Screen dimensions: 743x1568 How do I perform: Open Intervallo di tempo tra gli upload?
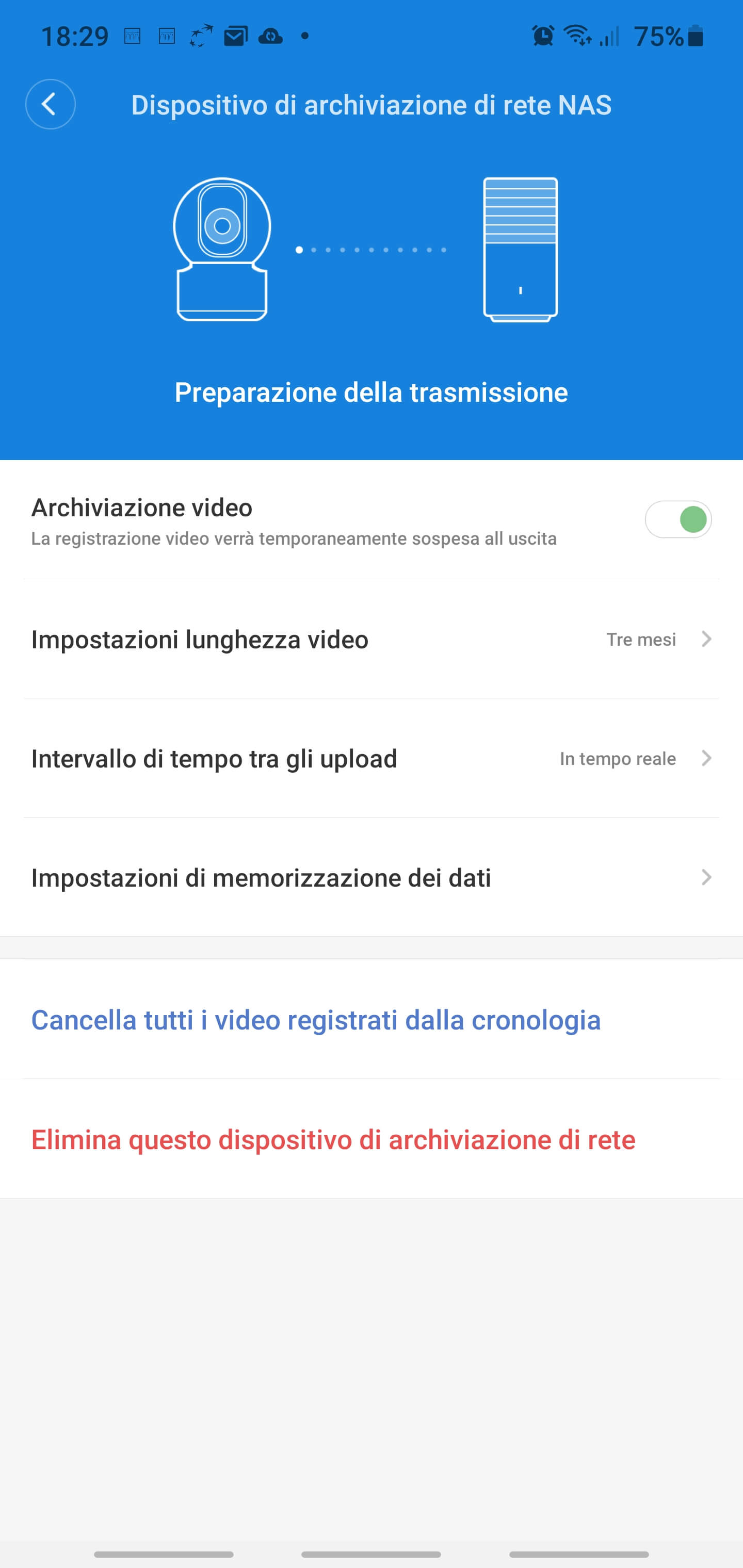[x=372, y=758]
